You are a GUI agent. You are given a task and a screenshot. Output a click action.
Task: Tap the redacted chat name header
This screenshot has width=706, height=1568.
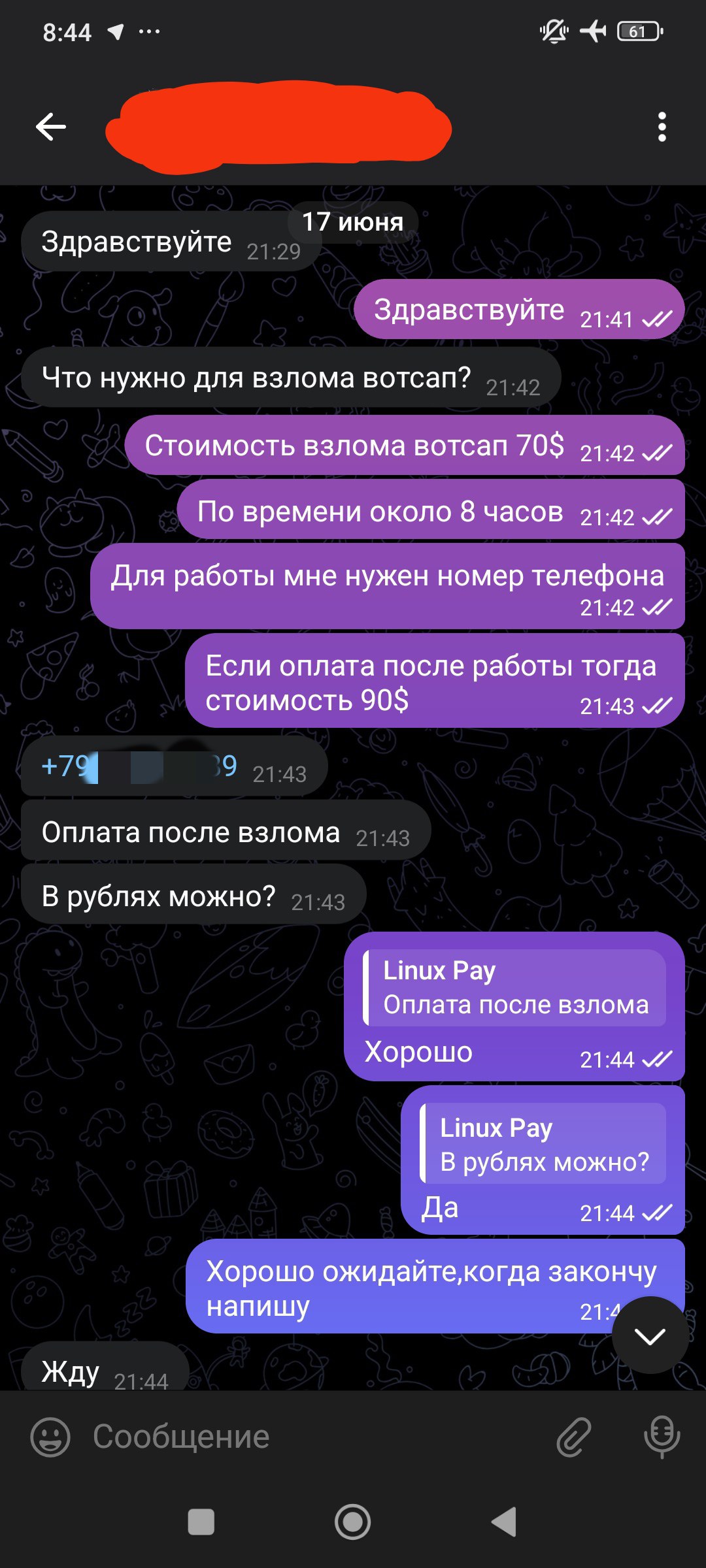278,128
